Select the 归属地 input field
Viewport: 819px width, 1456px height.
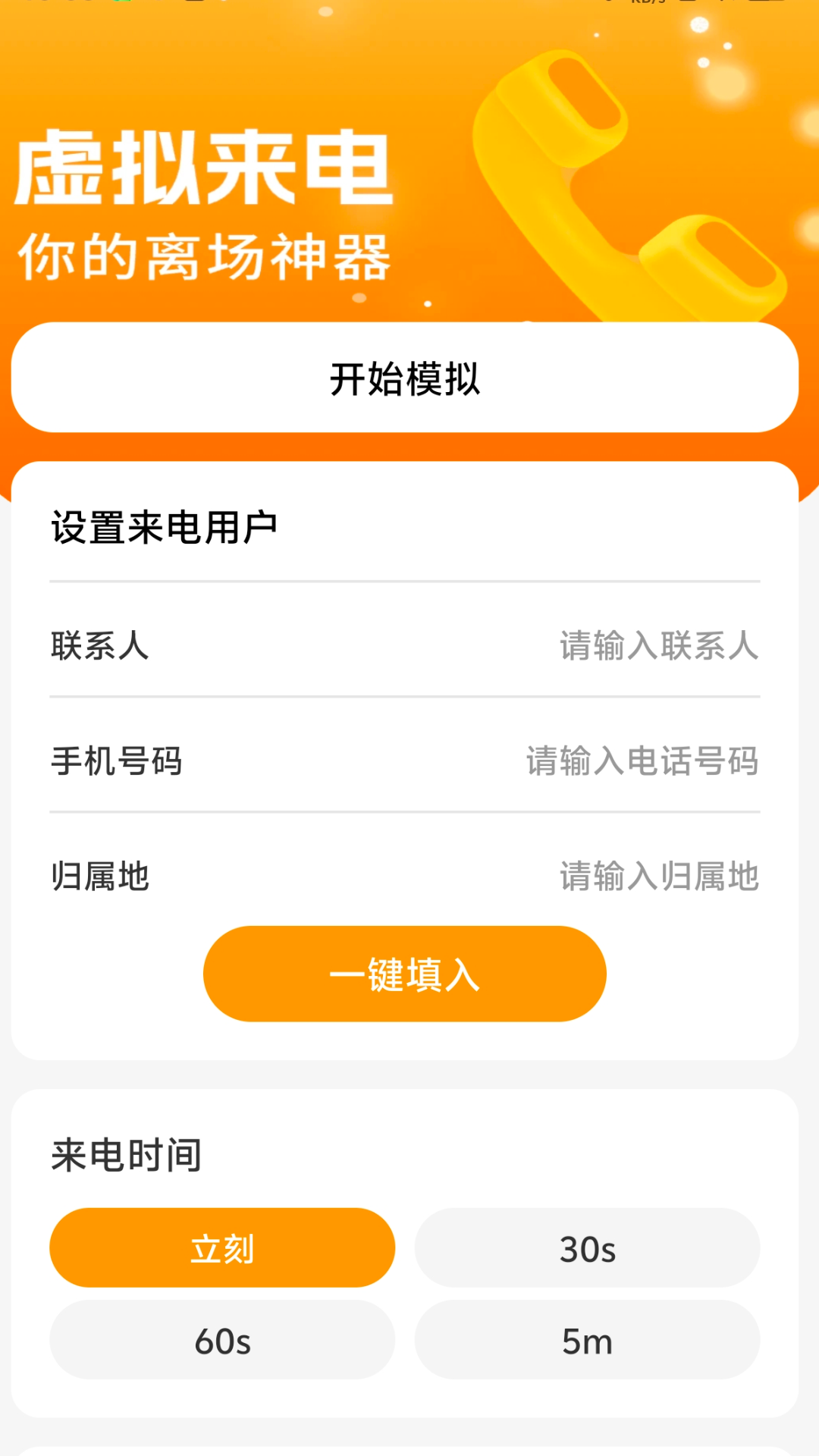point(658,877)
